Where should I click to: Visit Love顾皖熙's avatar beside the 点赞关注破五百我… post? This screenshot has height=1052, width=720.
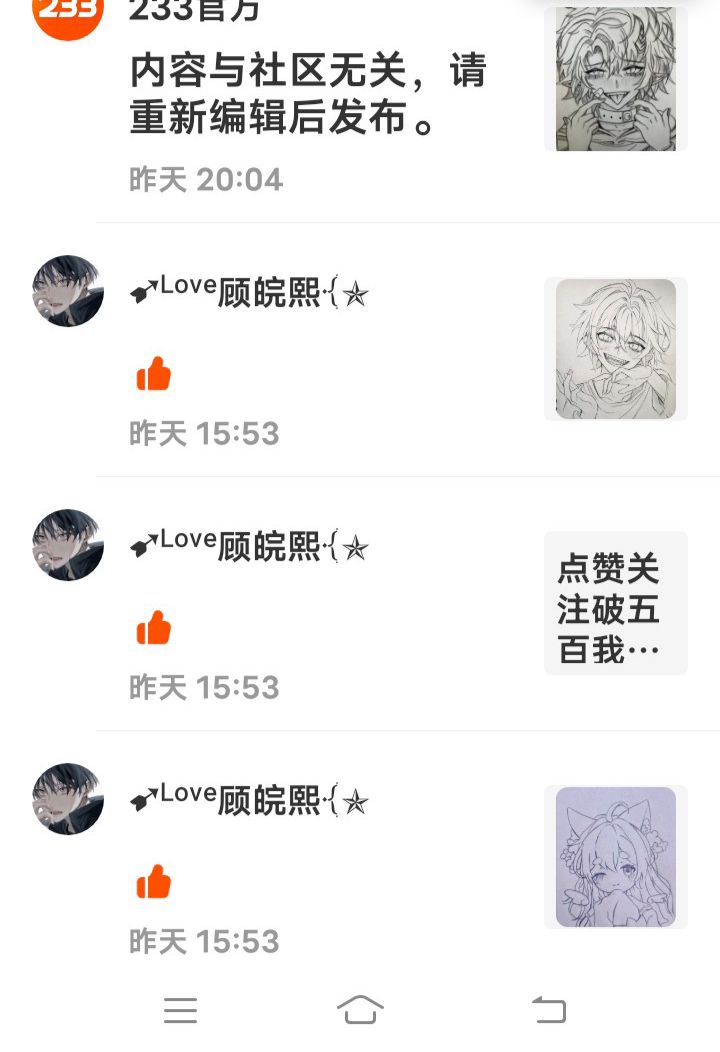coord(68,545)
